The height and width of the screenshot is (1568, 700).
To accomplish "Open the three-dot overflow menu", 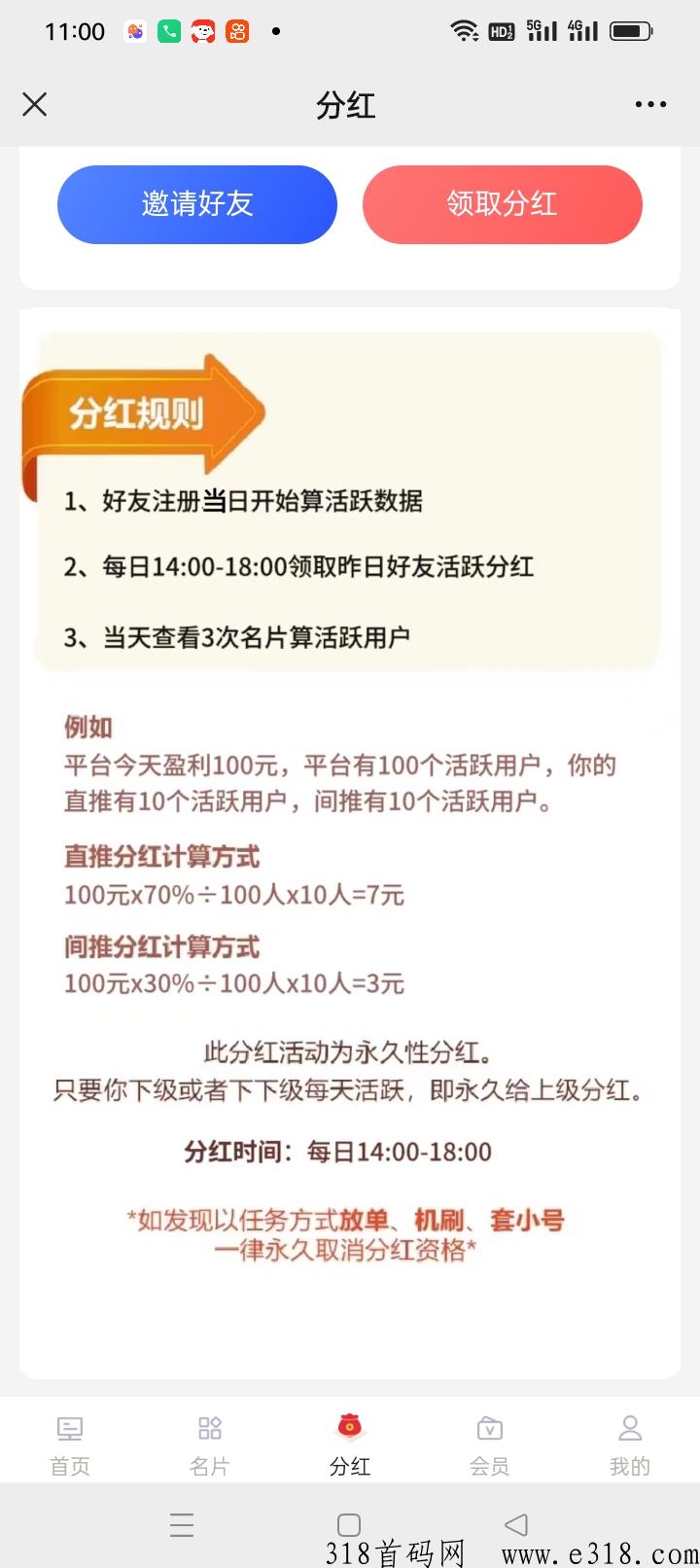I will pyautogui.click(x=650, y=104).
